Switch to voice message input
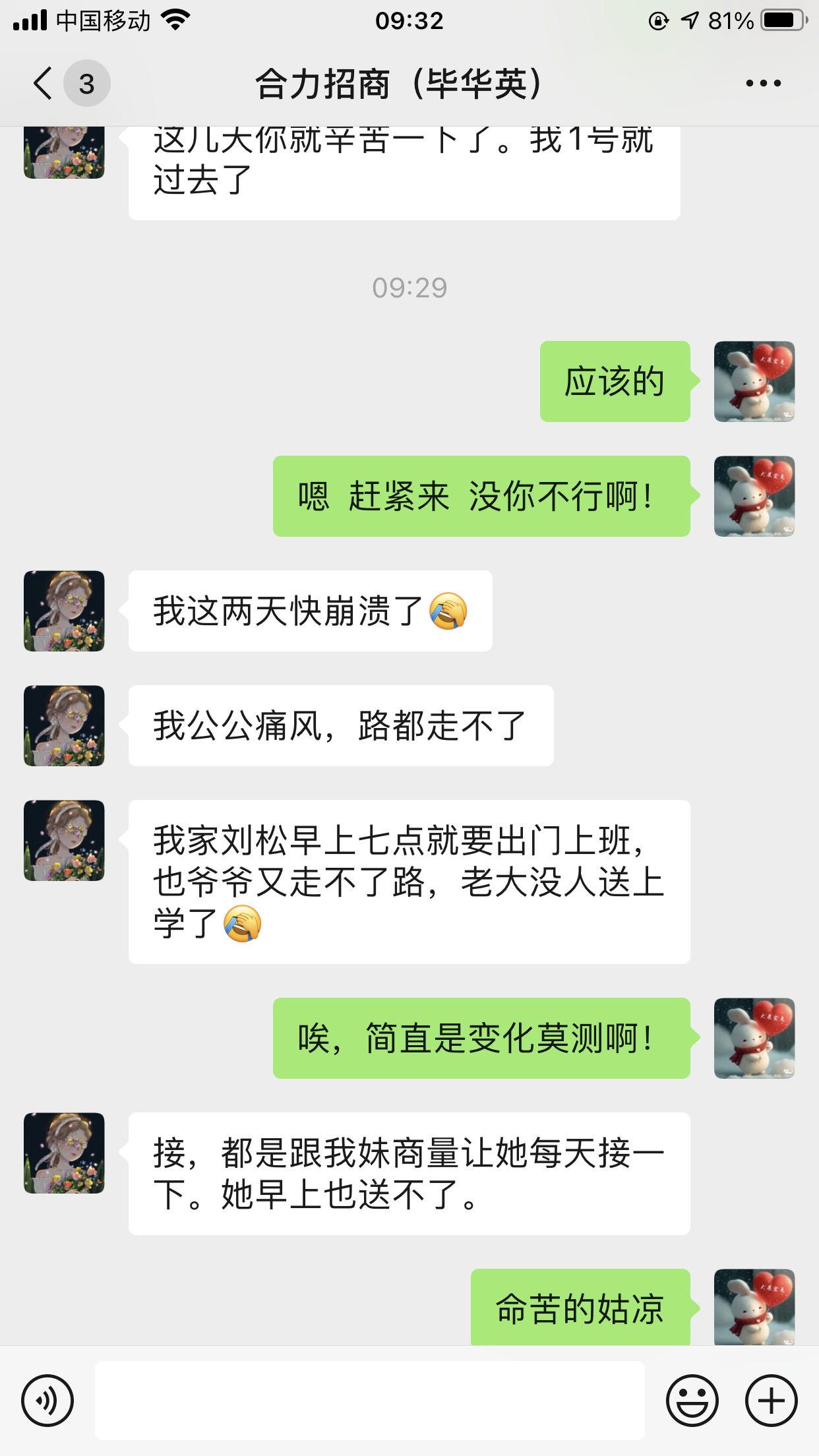Image resolution: width=819 pixels, height=1456 pixels. coord(47,1400)
